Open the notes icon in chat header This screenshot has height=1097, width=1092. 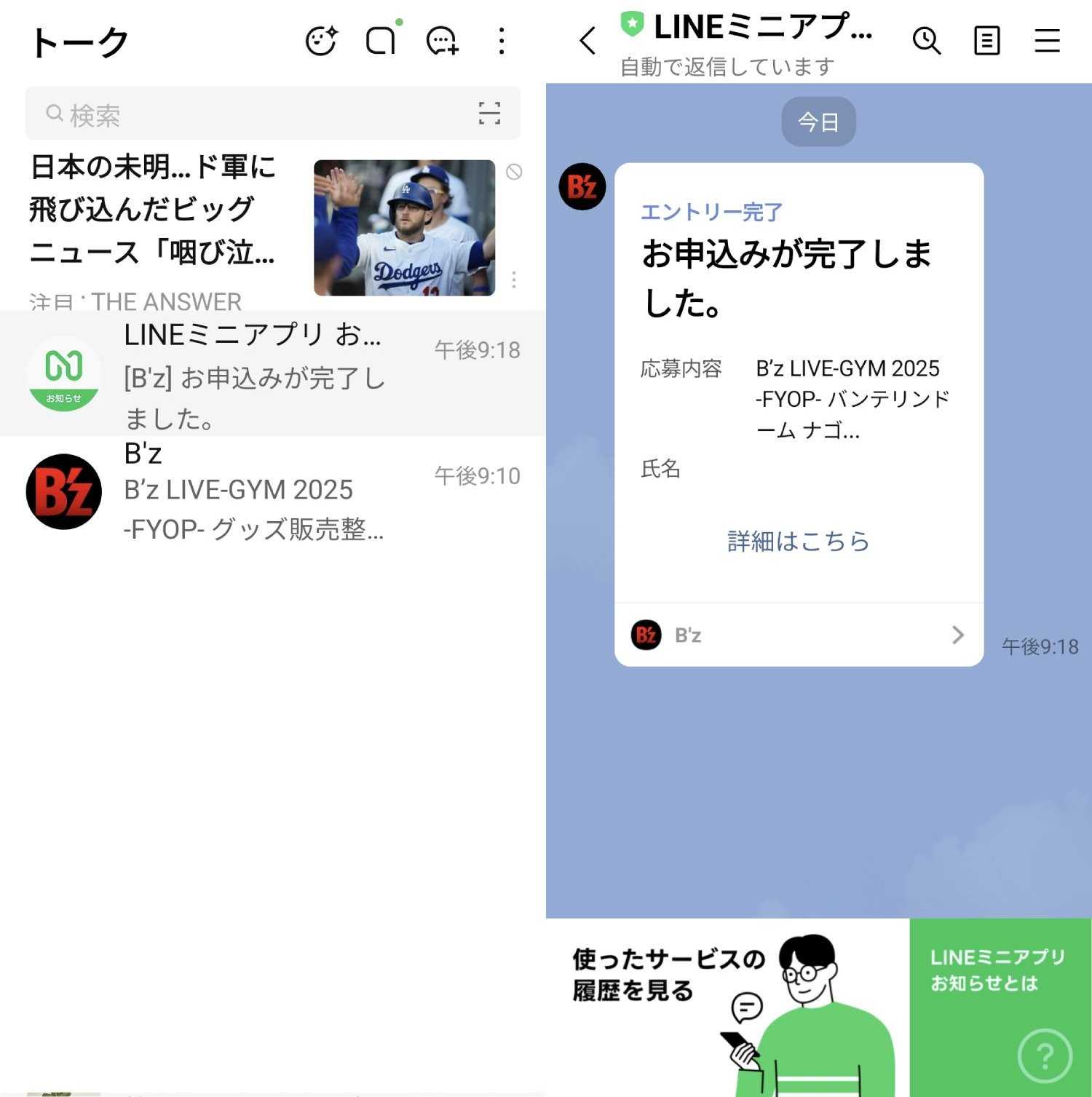[x=986, y=41]
